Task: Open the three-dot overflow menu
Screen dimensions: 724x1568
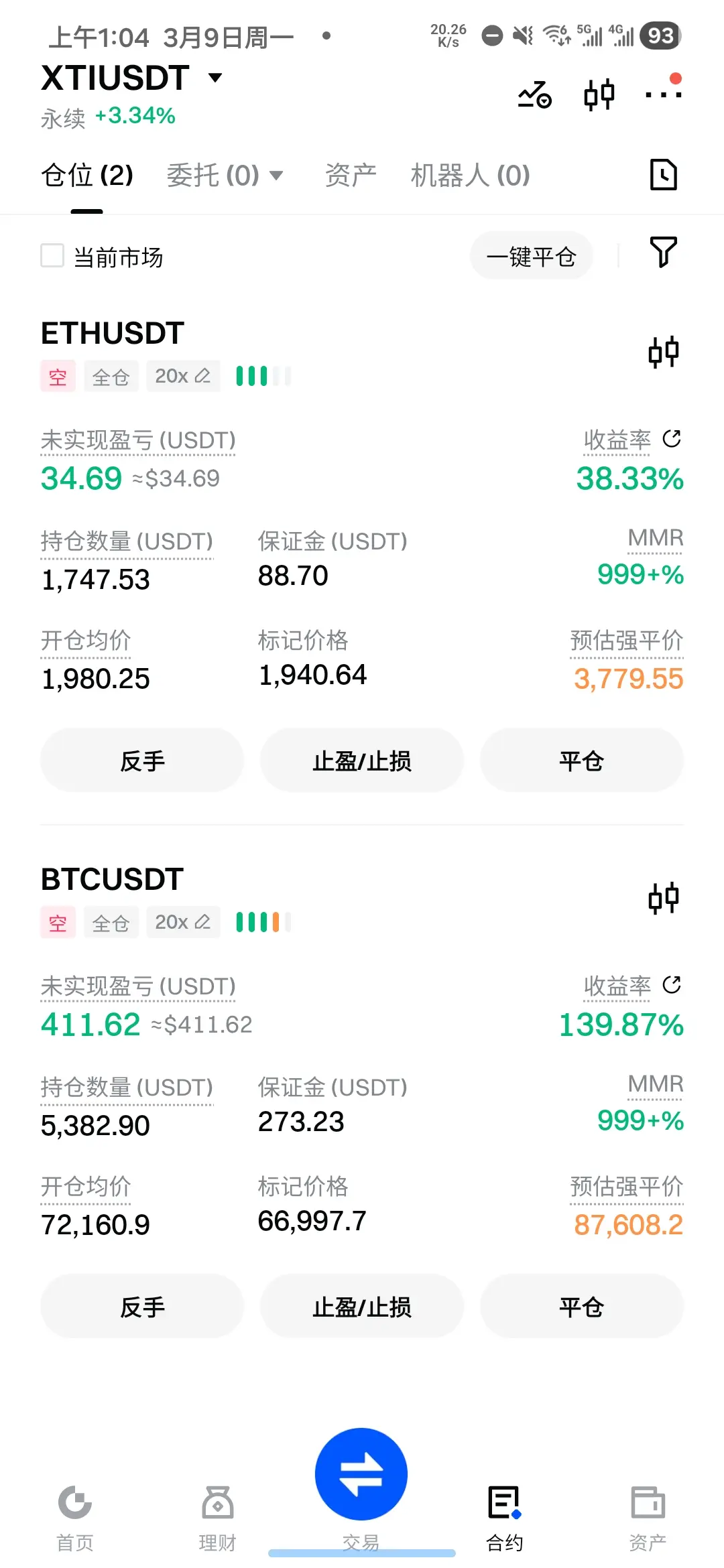Action: pos(663,94)
